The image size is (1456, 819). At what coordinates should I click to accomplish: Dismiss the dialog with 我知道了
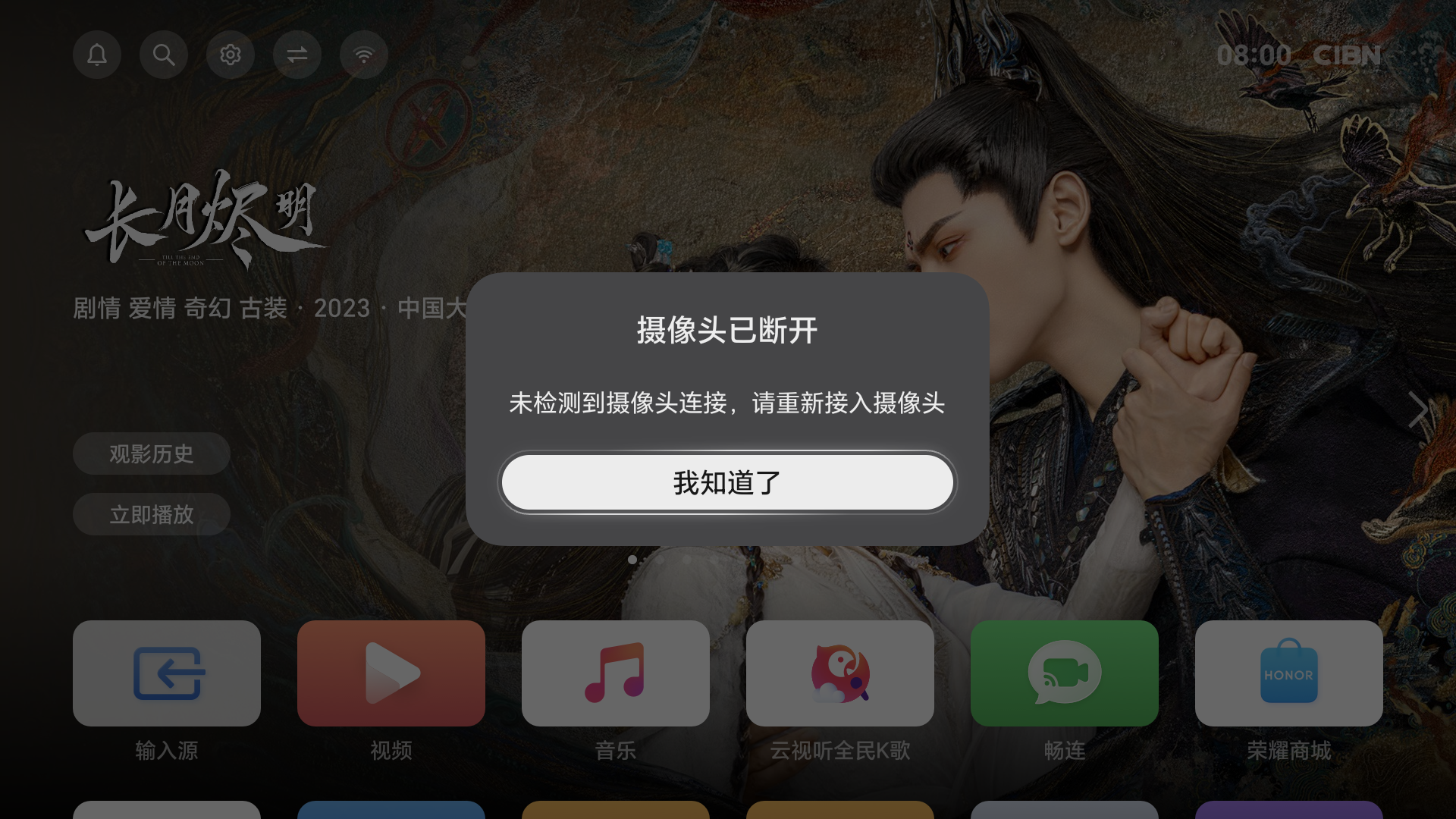tap(727, 482)
